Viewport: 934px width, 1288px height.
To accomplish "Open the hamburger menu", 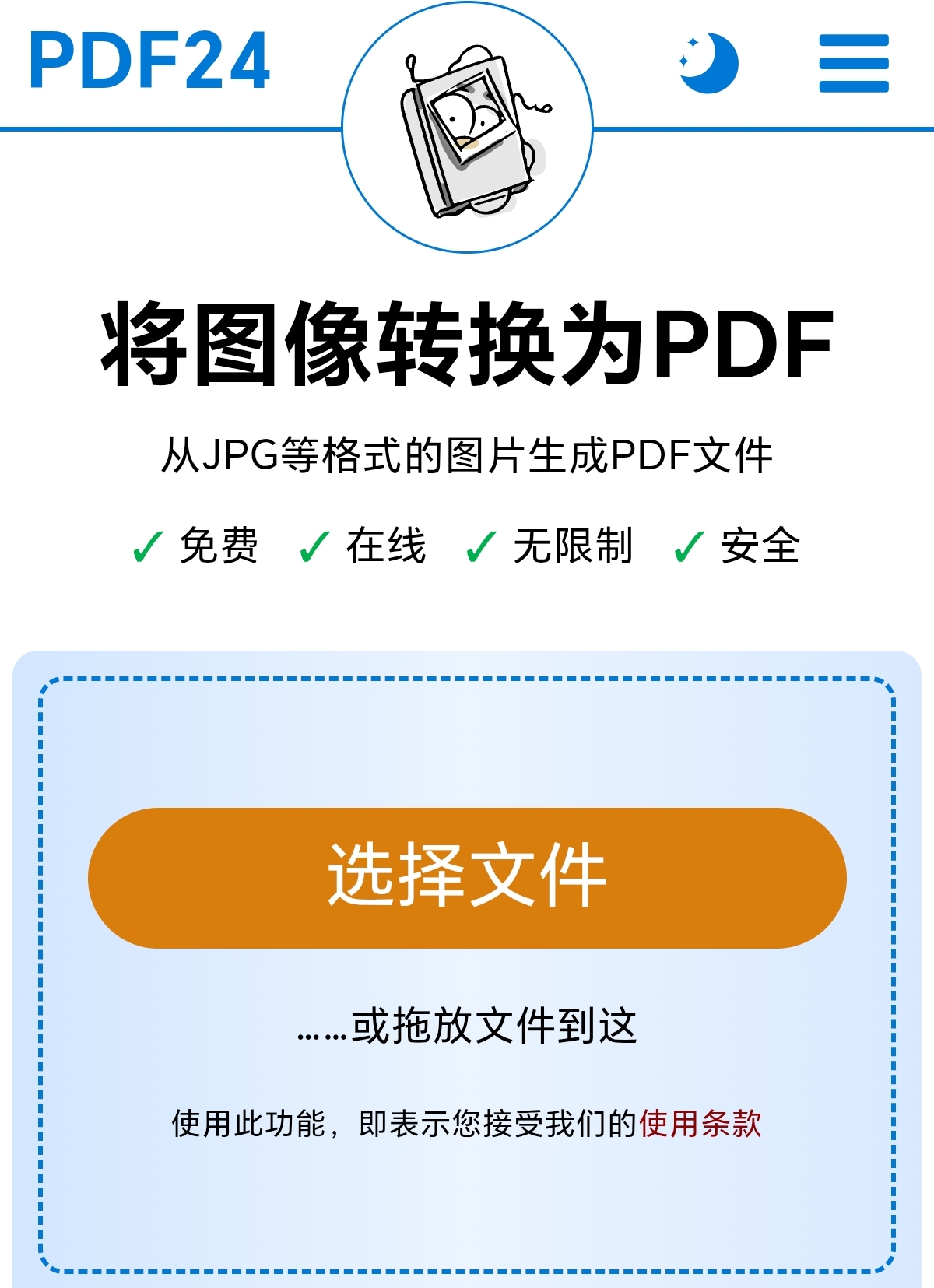I will [x=853, y=63].
